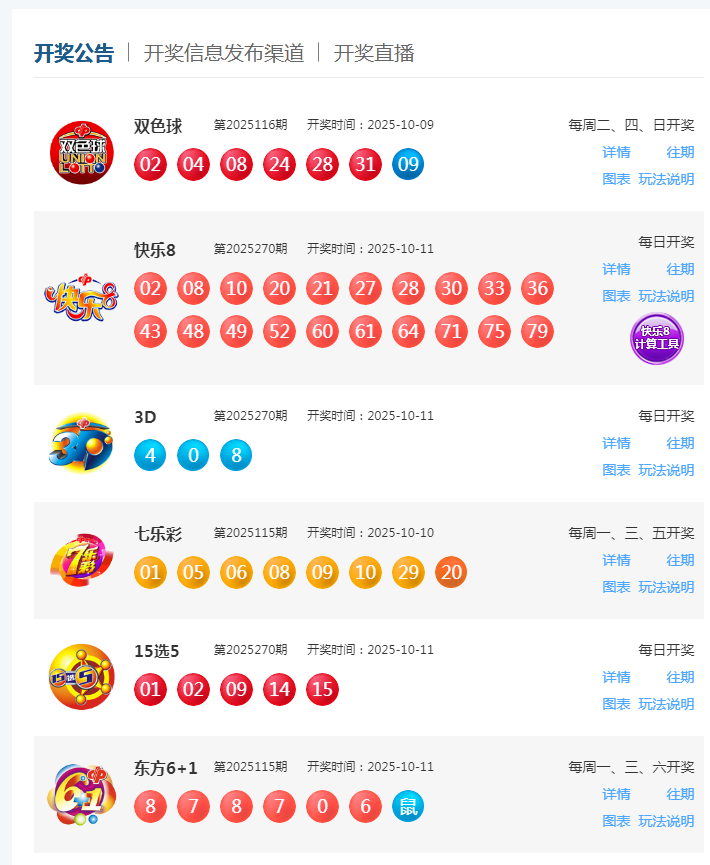710x865 pixels.
Task: Open 图表 for 3D lottery
Action: (x=616, y=470)
